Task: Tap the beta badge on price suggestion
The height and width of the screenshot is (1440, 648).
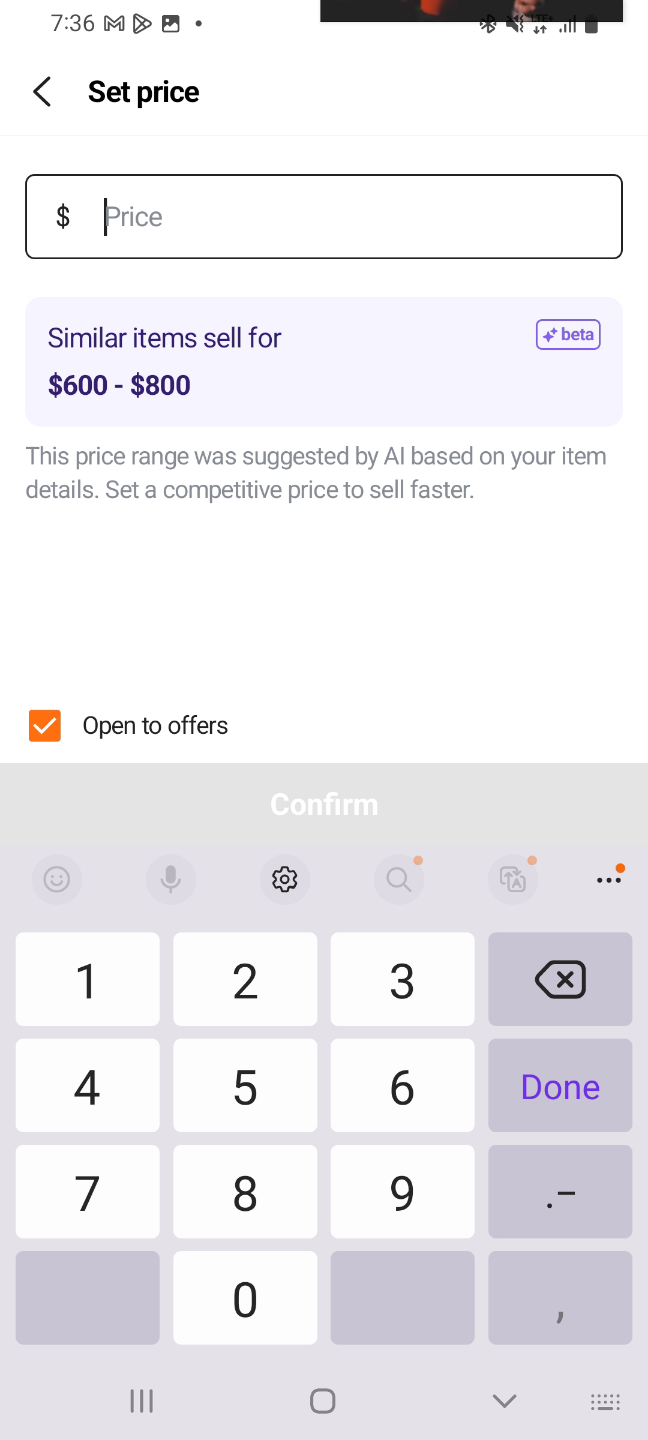Action: (568, 335)
